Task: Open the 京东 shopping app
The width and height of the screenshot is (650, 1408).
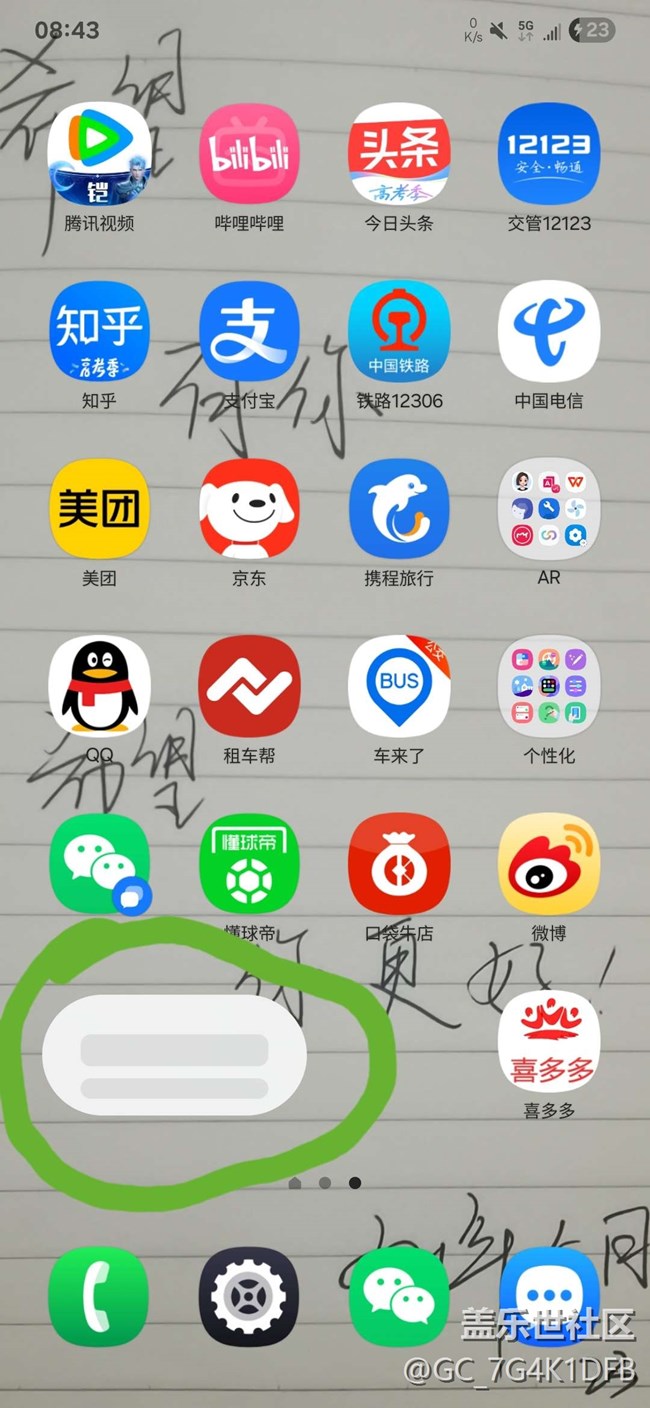Action: (x=249, y=508)
